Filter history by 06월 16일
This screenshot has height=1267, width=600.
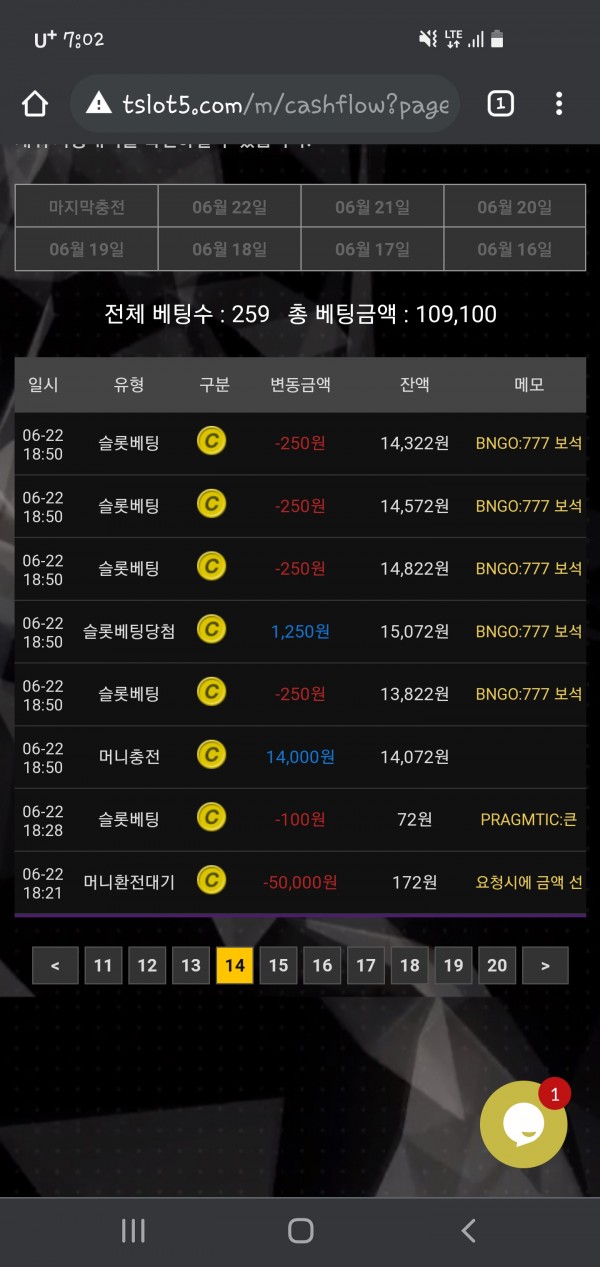(514, 249)
